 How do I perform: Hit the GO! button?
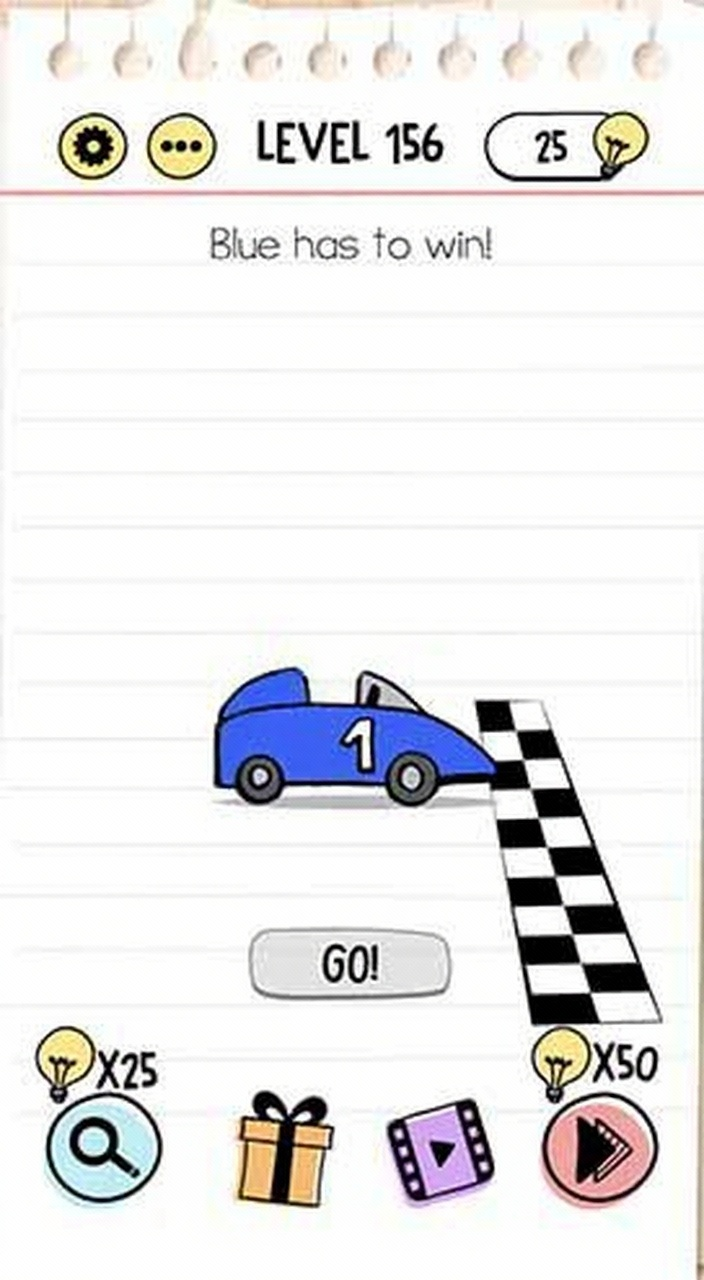pyautogui.click(x=350, y=963)
